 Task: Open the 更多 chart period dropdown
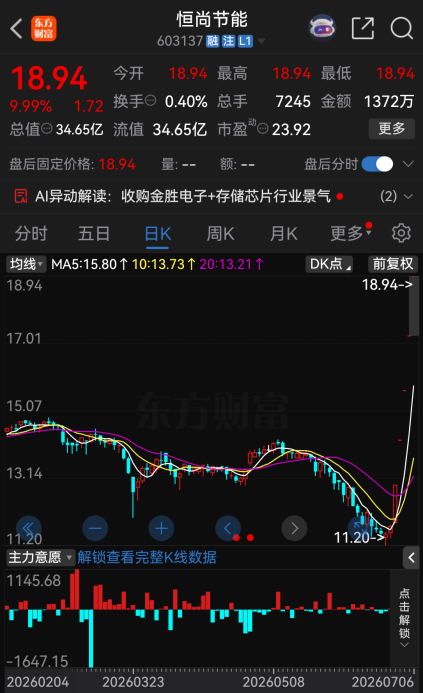click(x=351, y=233)
